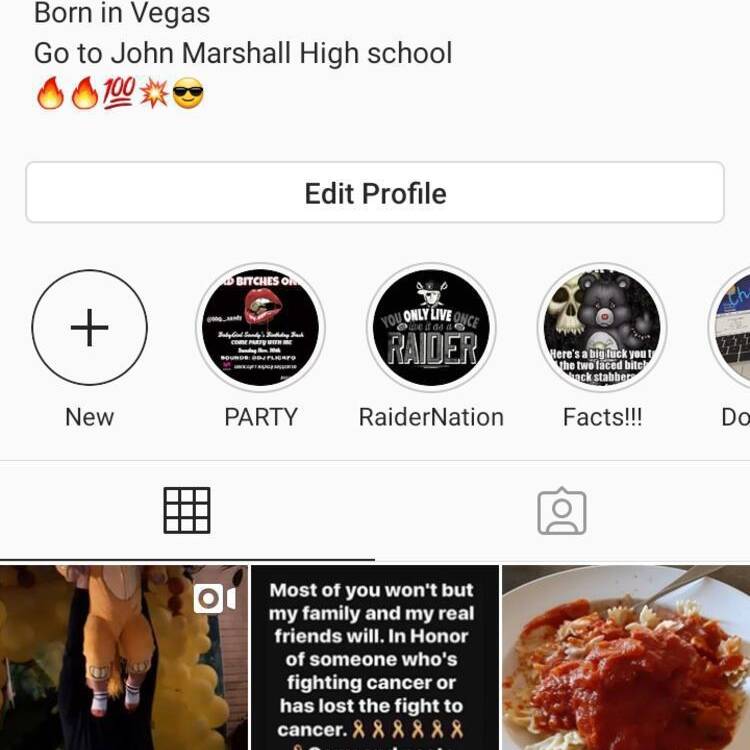Switch to the posts grid tab
750x750 pixels.
(187, 510)
